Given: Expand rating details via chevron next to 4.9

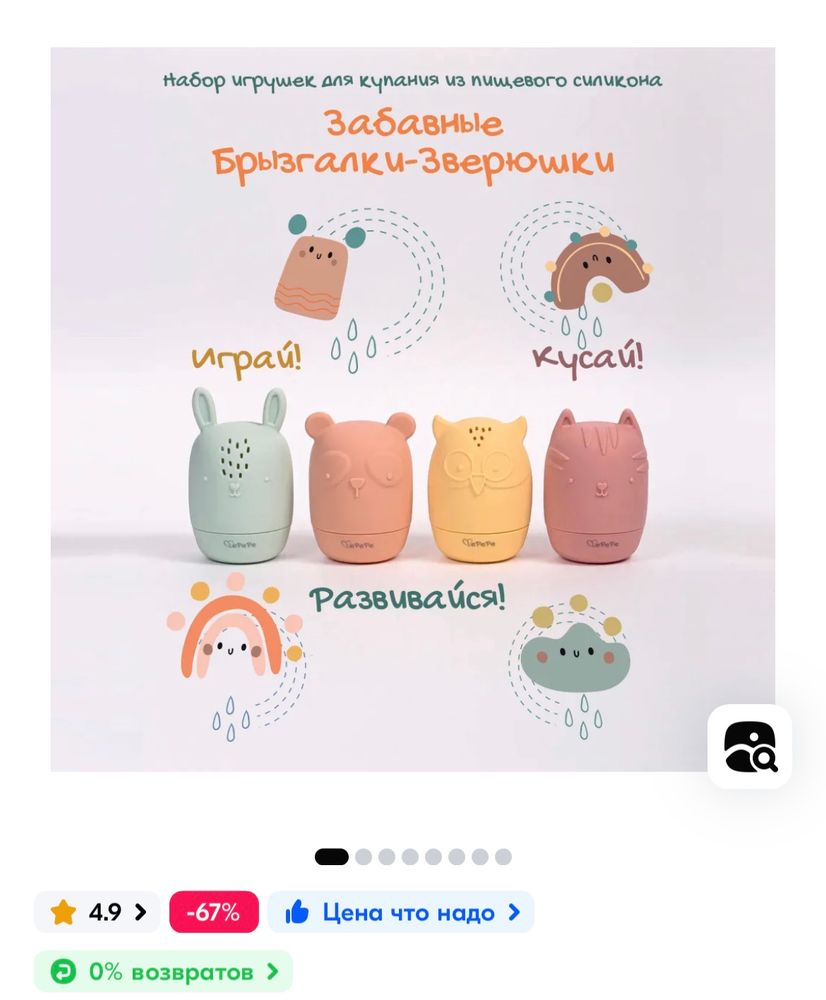Looking at the screenshot, I should pos(139,912).
